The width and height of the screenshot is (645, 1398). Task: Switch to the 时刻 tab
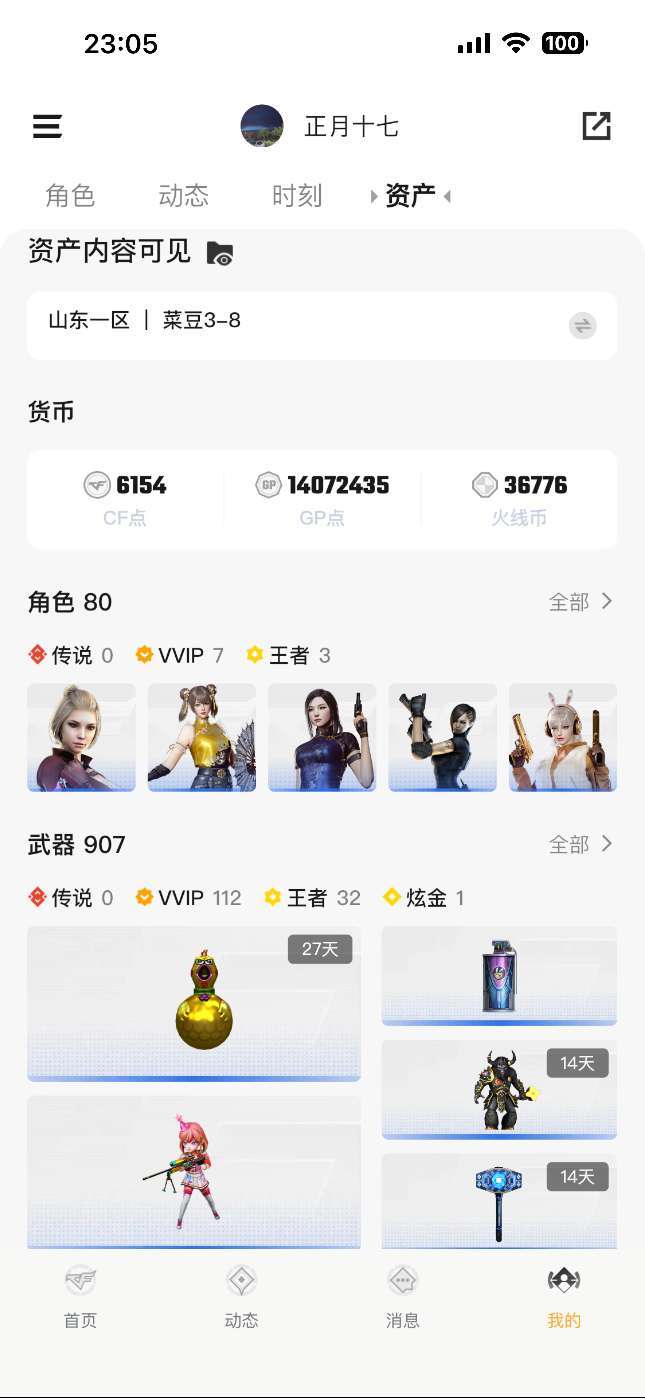click(x=297, y=196)
